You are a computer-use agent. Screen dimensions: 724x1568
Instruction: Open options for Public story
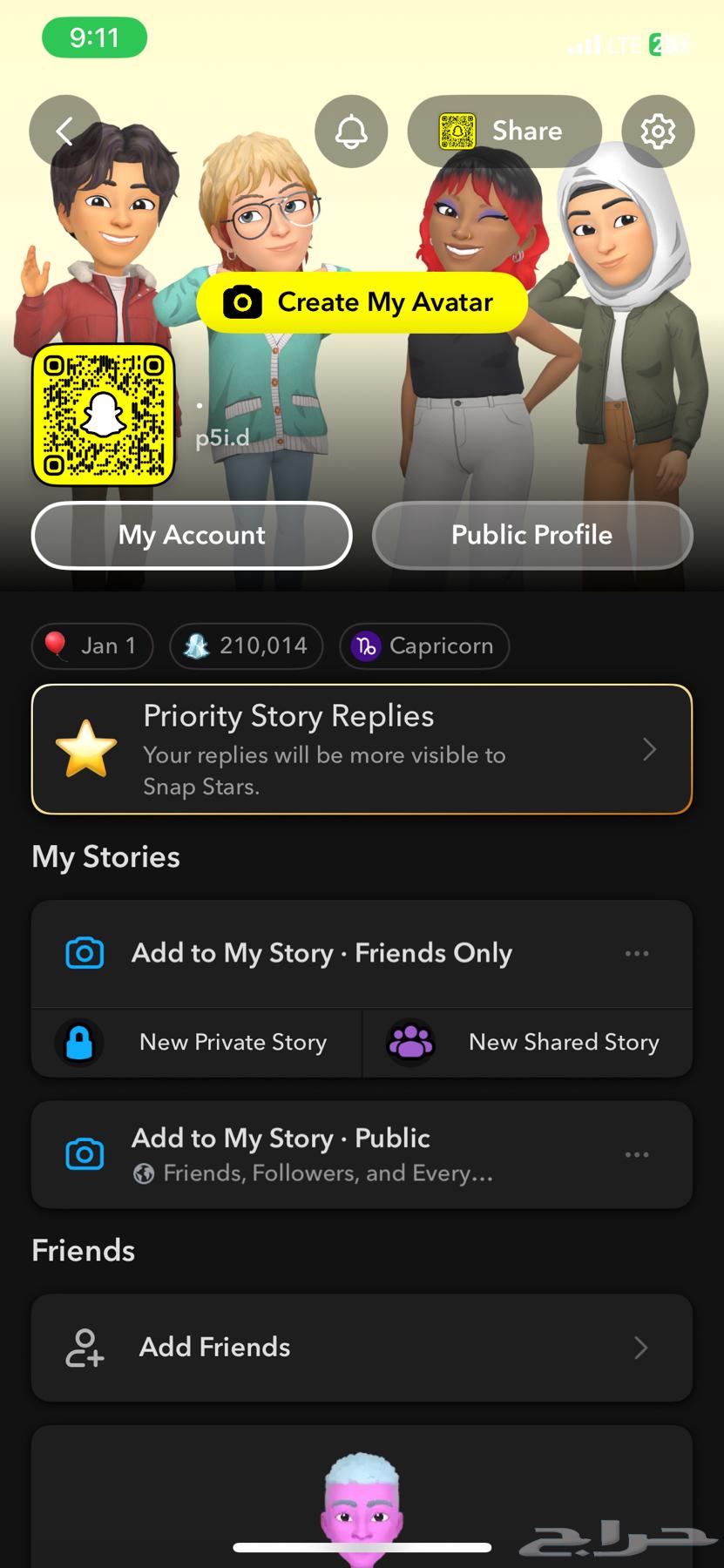tap(637, 1155)
